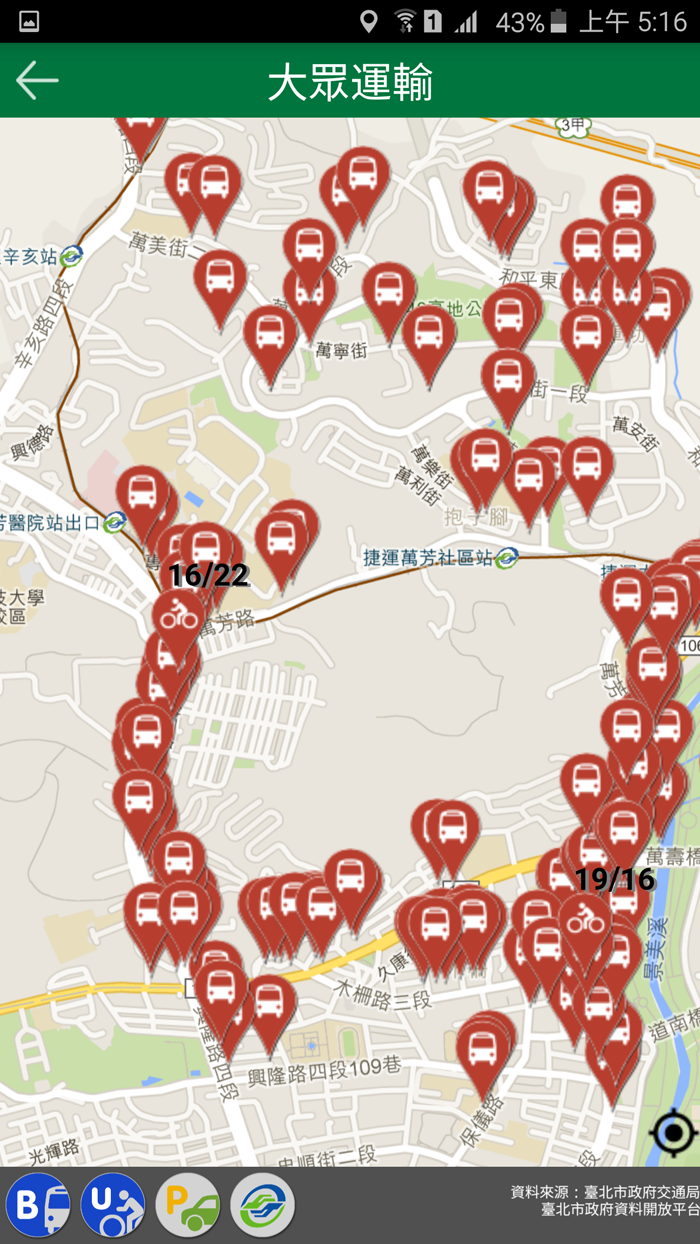Toggle the YouBike stations layer button
700x1244 pixels.
pos(113,1205)
